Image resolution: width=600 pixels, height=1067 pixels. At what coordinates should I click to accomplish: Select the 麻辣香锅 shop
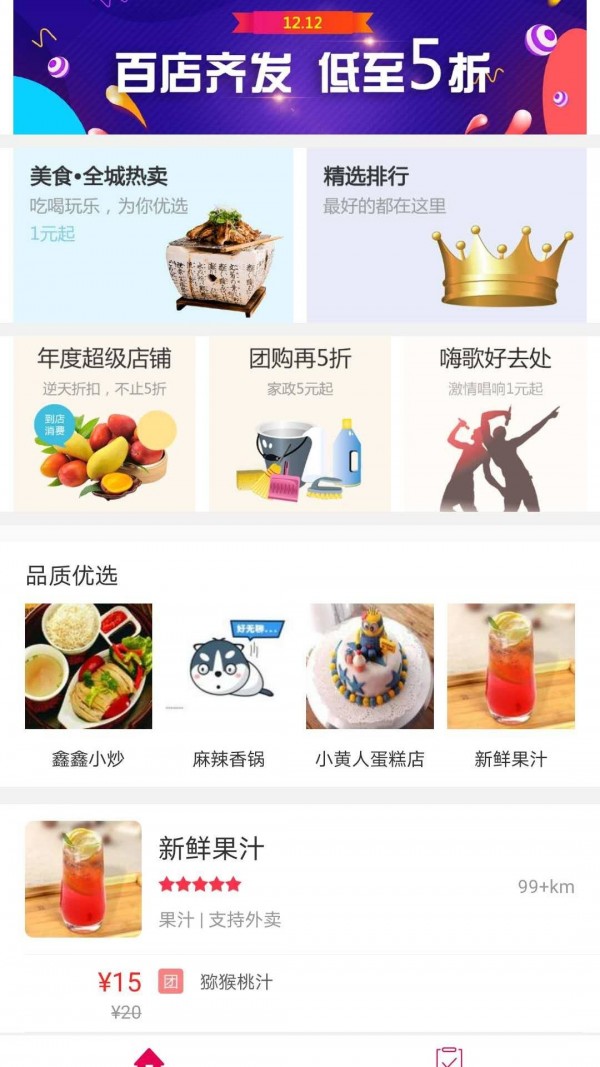click(x=229, y=684)
